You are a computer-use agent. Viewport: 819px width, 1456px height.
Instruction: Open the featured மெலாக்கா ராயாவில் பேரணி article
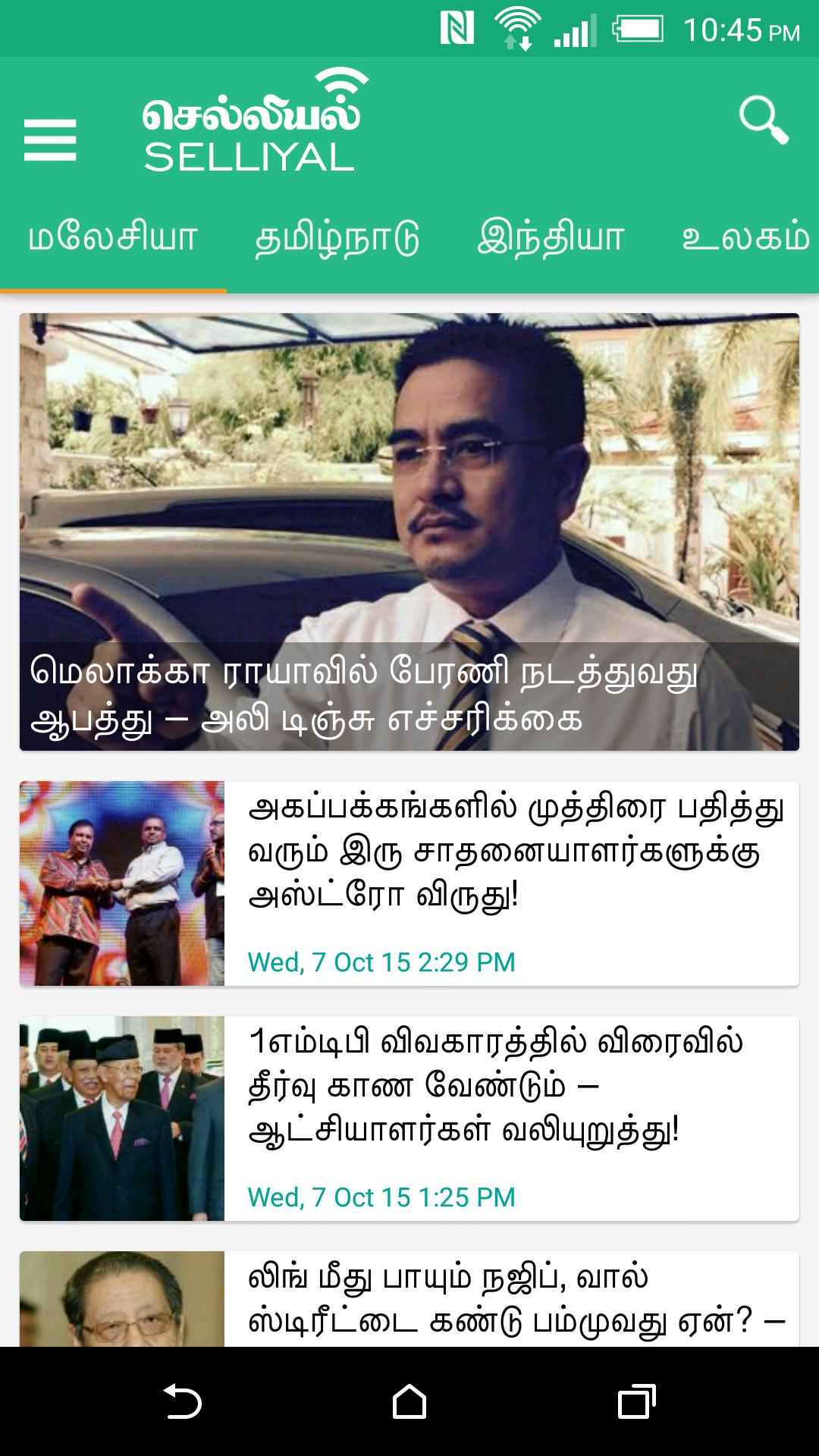(409, 532)
